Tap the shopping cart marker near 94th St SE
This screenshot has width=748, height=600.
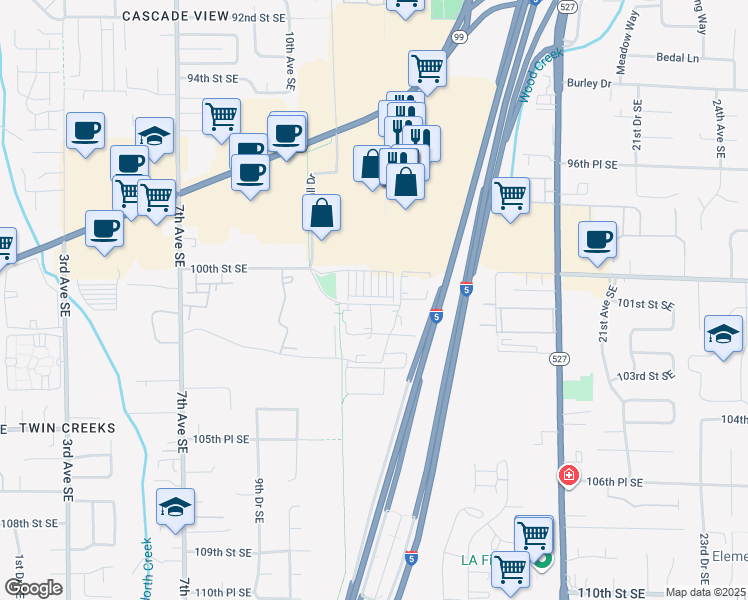coord(221,115)
